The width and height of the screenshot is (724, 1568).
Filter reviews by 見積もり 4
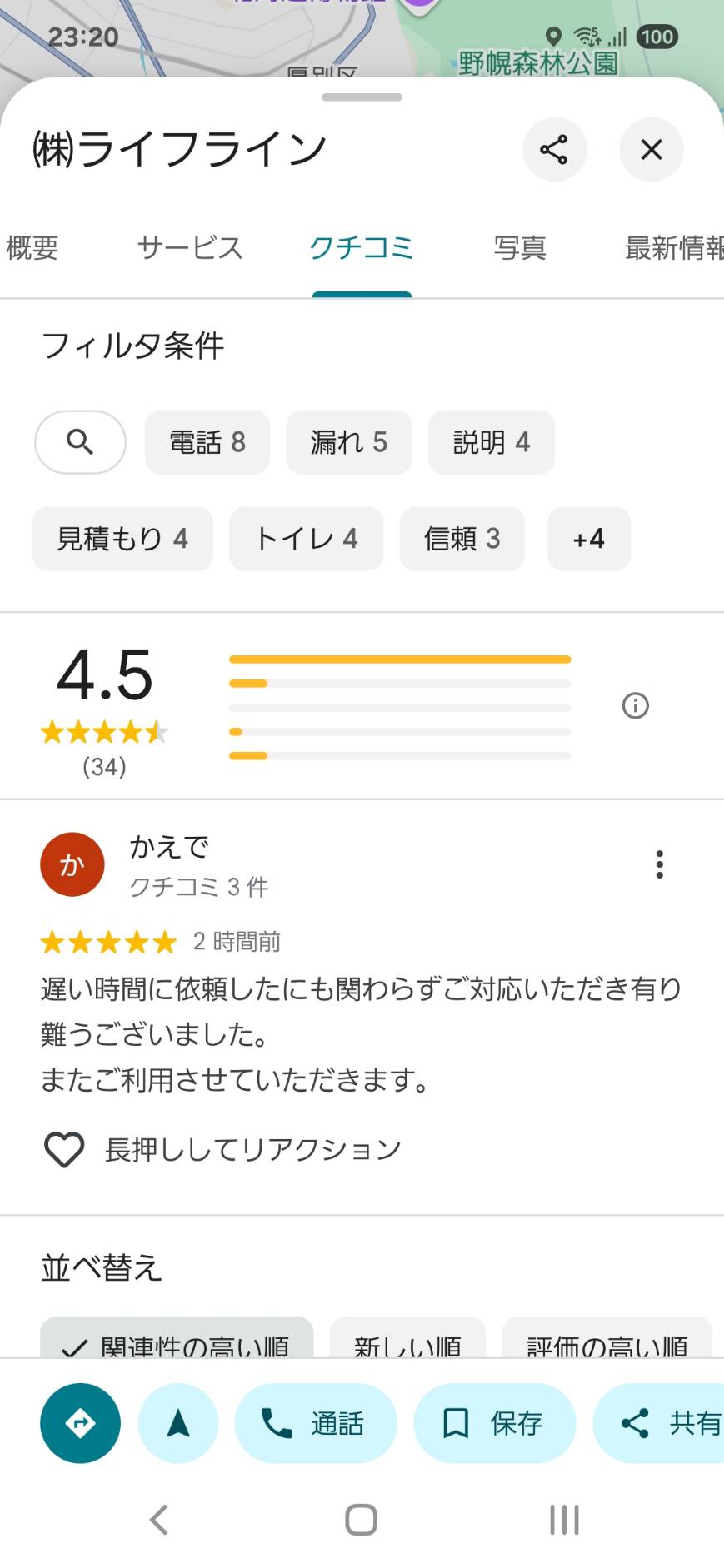click(122, 539)
